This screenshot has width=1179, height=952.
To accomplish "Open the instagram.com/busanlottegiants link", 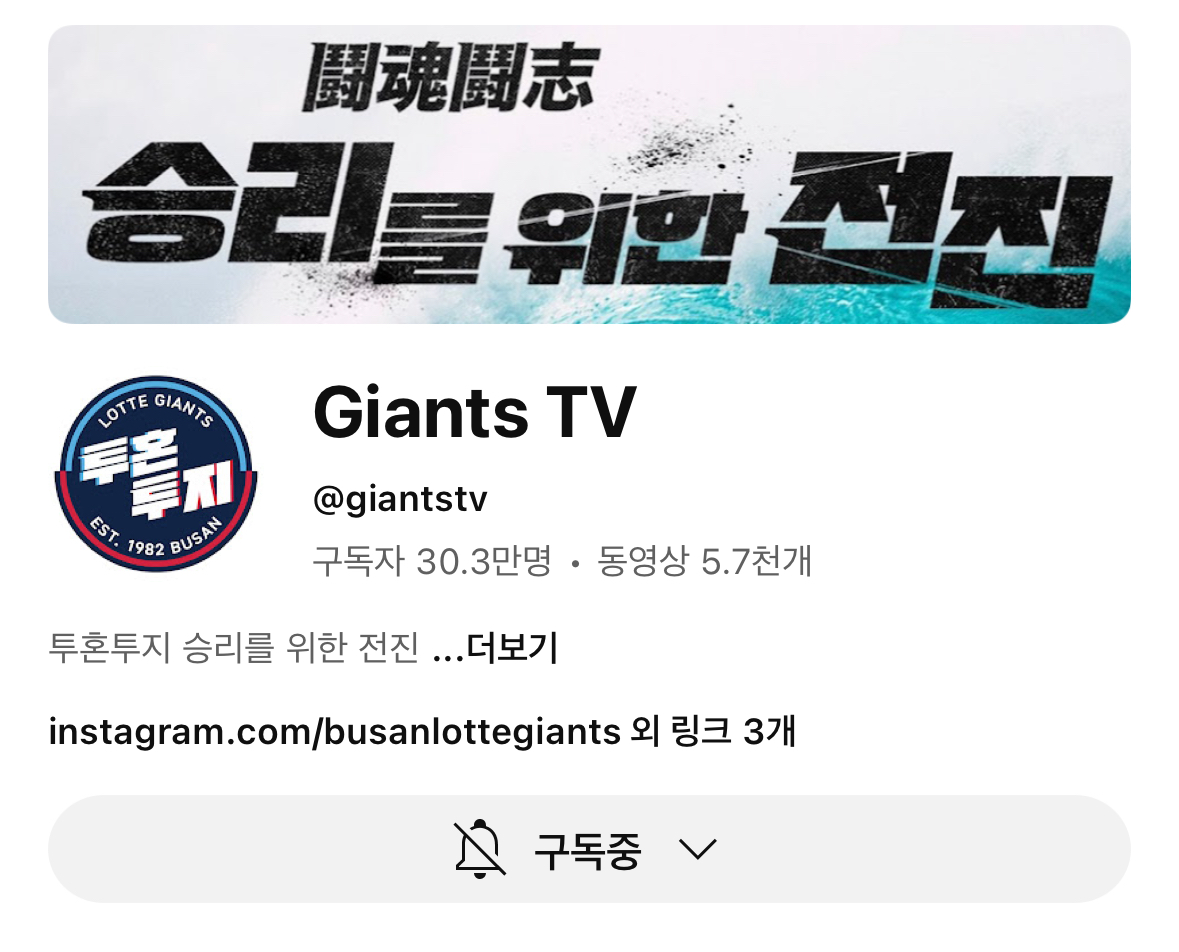I will [x=334, y=733].
